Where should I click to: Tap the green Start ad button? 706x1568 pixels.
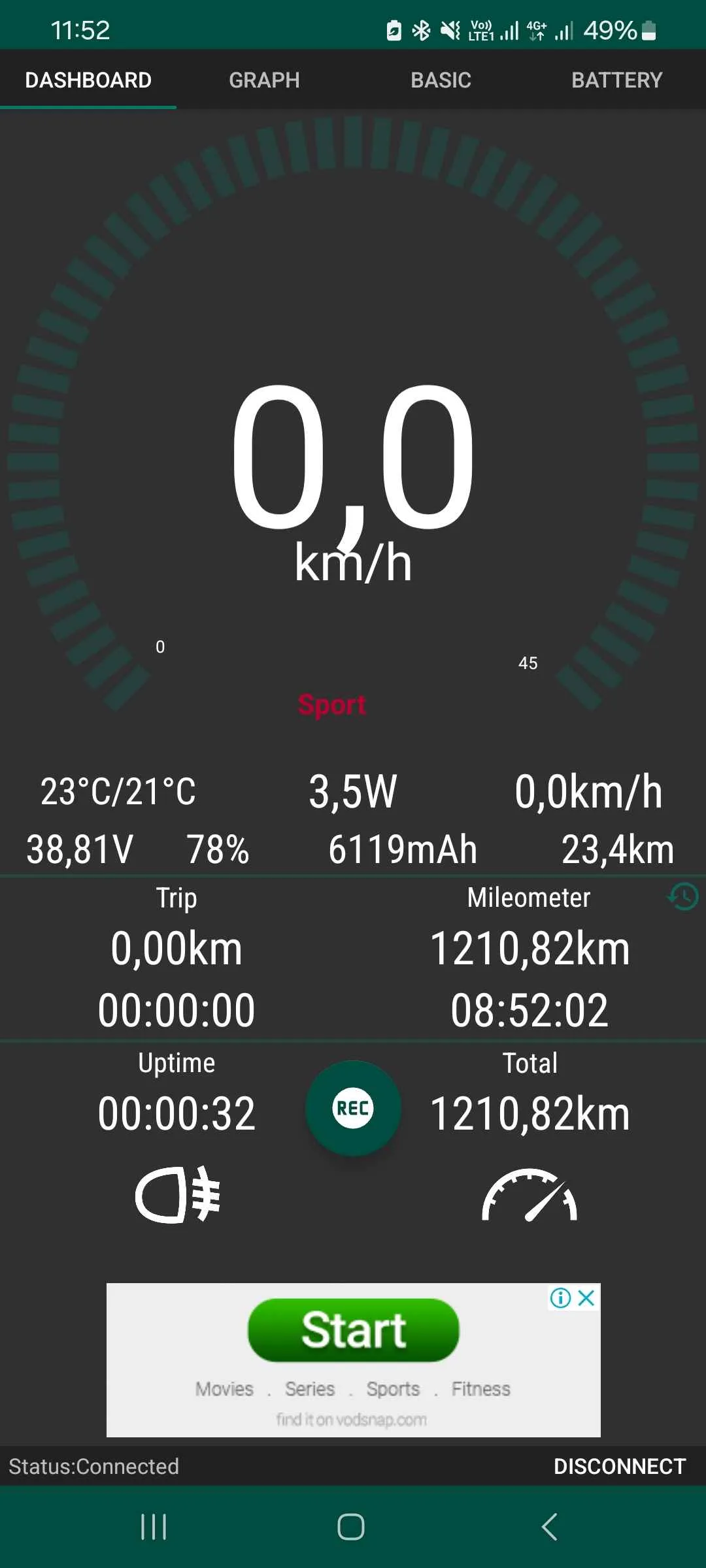354,1330
